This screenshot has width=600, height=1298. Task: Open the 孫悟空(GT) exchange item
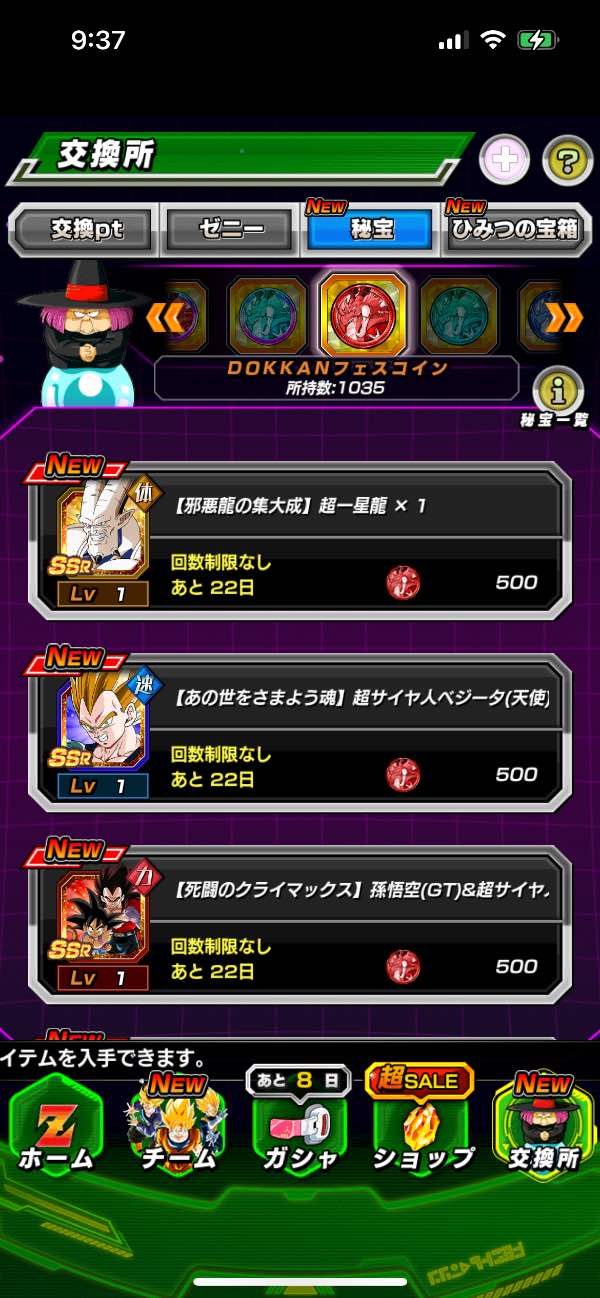300,926
